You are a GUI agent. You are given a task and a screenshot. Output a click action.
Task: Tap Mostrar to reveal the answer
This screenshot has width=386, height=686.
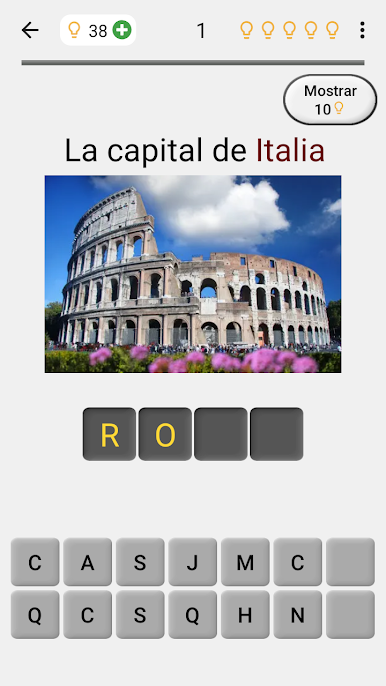click(330, 99)
